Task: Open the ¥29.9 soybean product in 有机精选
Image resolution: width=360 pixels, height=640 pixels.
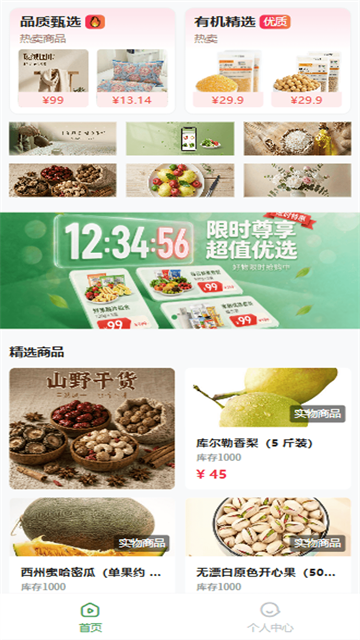Action: [x=307, y=78]
